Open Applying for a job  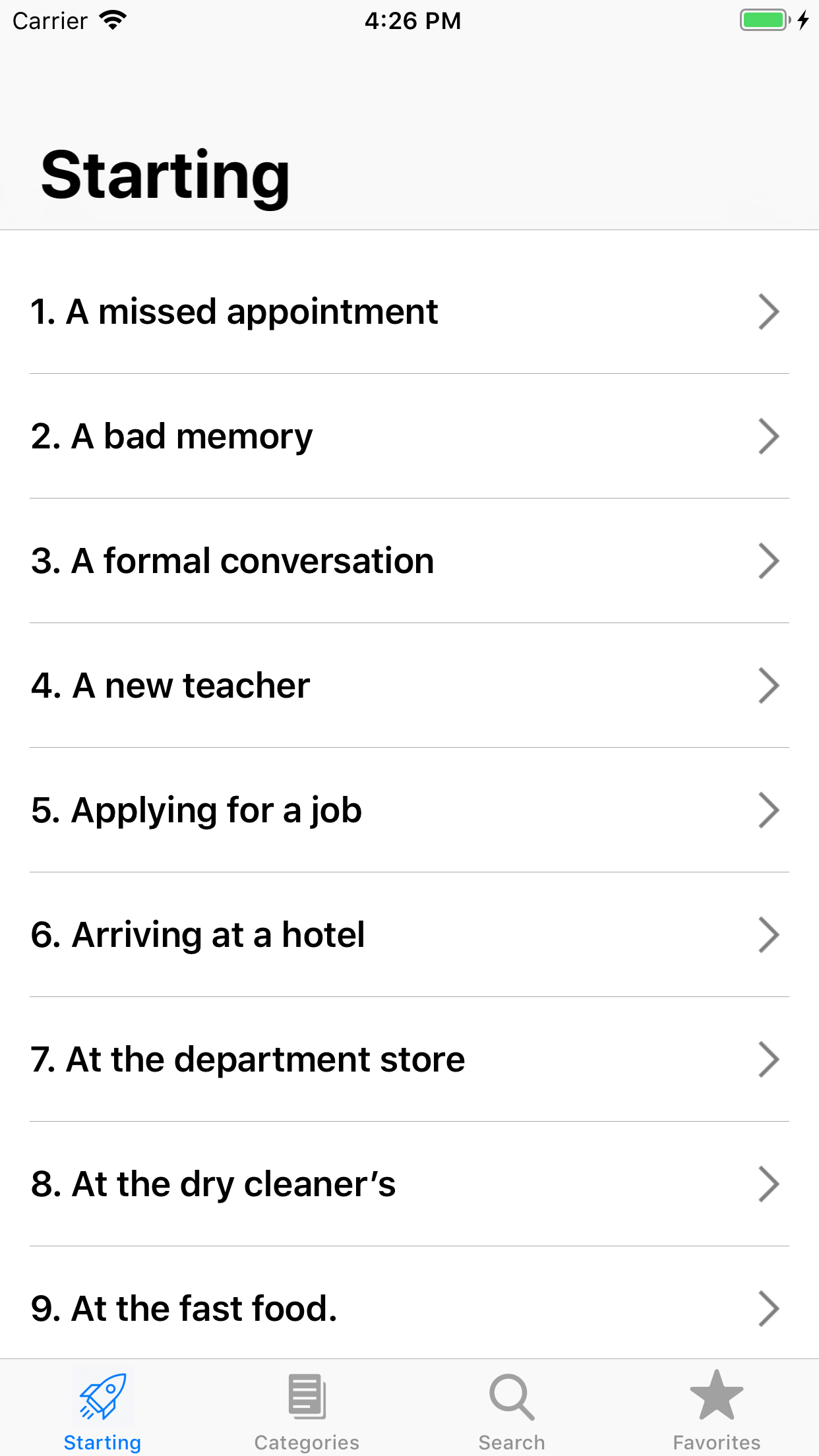point(409,810)
